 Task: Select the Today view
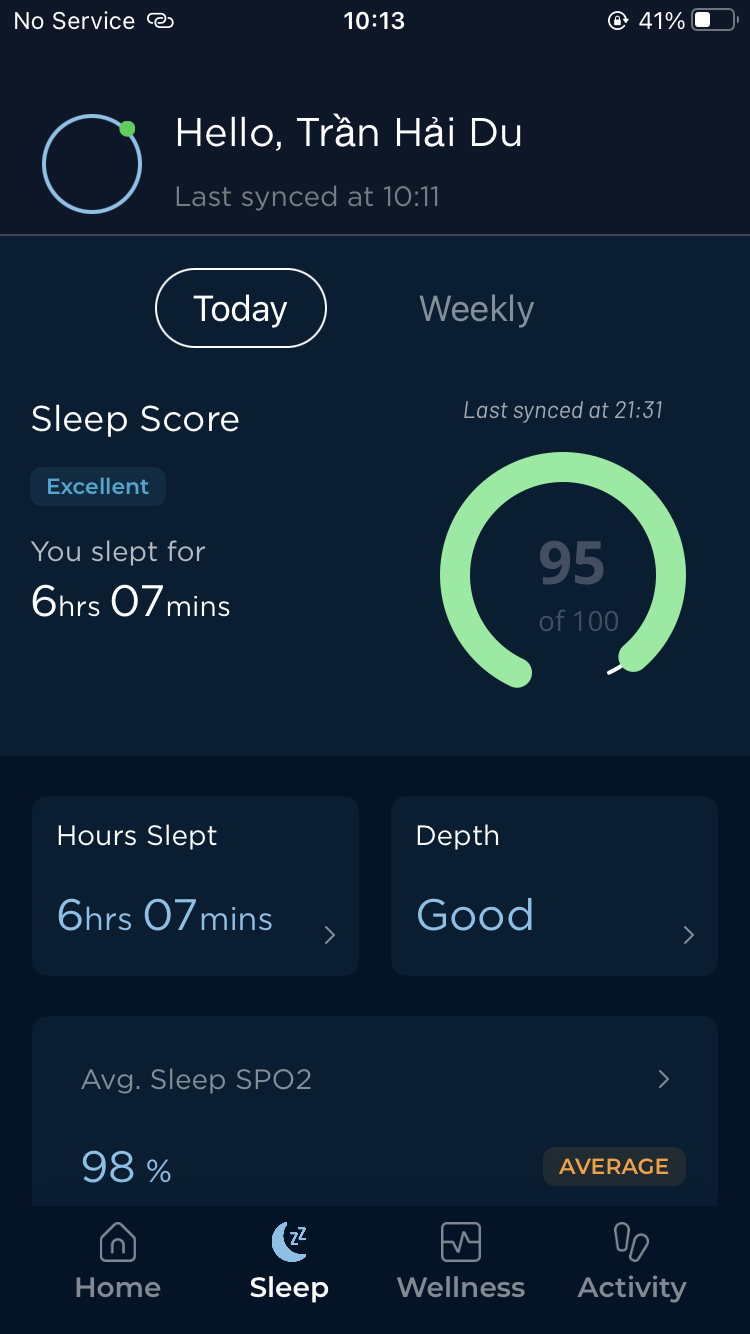pos(241,308)
